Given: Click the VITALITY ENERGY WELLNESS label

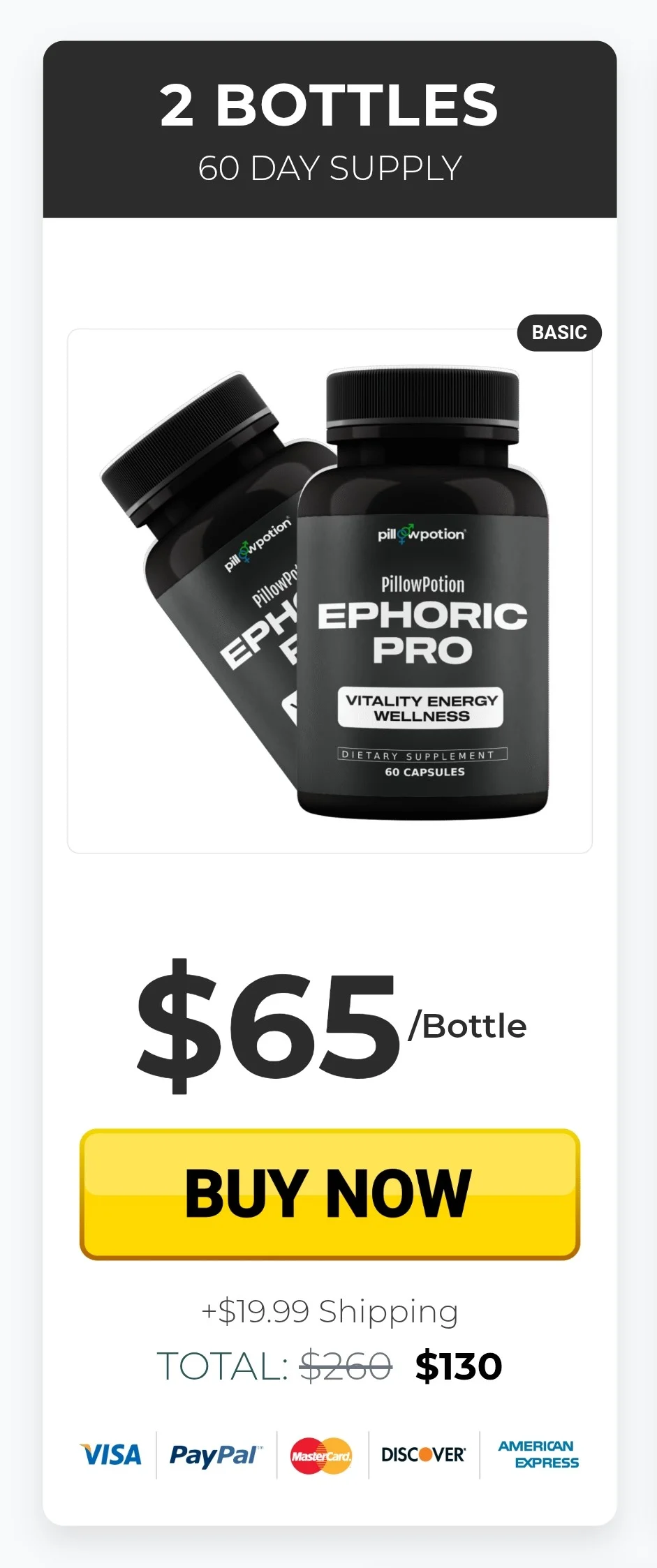Looking at the screenshot, I should pos(422,708).
